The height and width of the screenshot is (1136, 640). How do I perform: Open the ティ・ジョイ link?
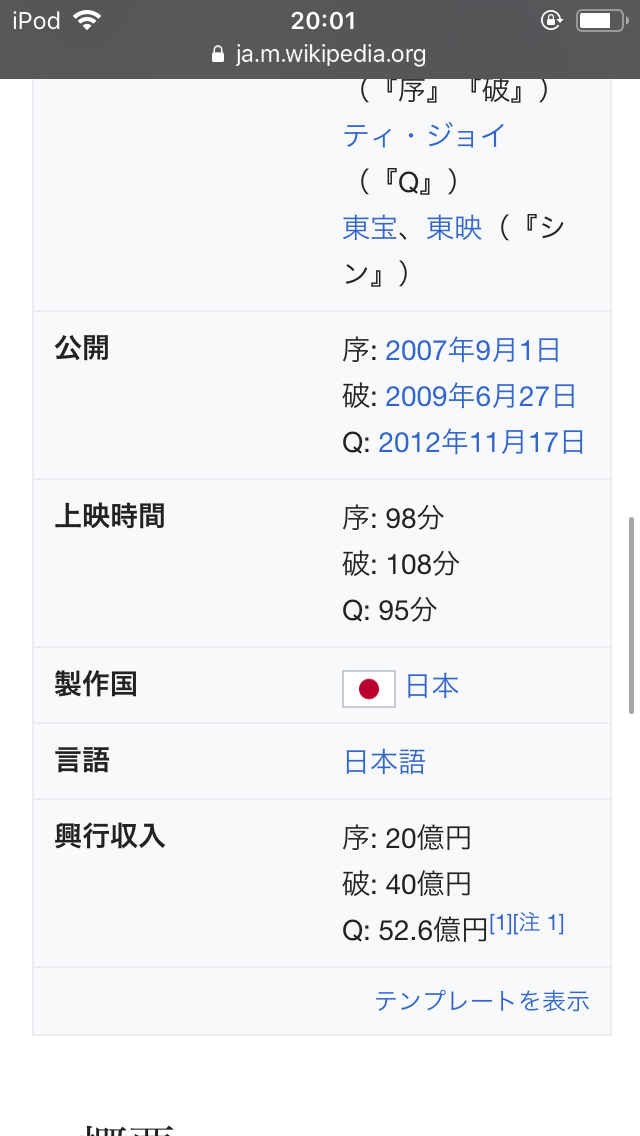424,135
